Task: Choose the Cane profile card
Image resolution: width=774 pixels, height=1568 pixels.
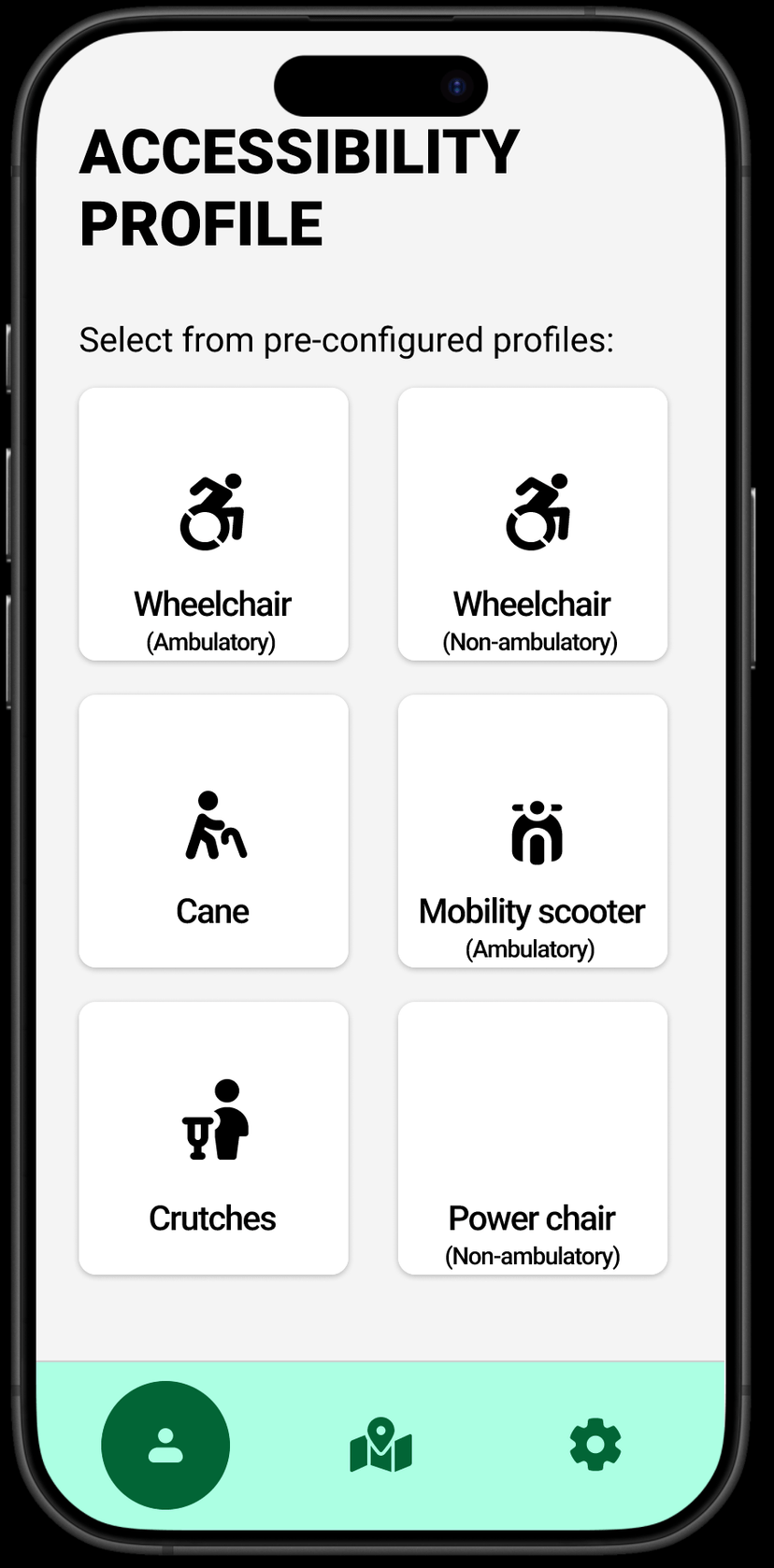Action: pyautogui.click(x=213, y=830)
